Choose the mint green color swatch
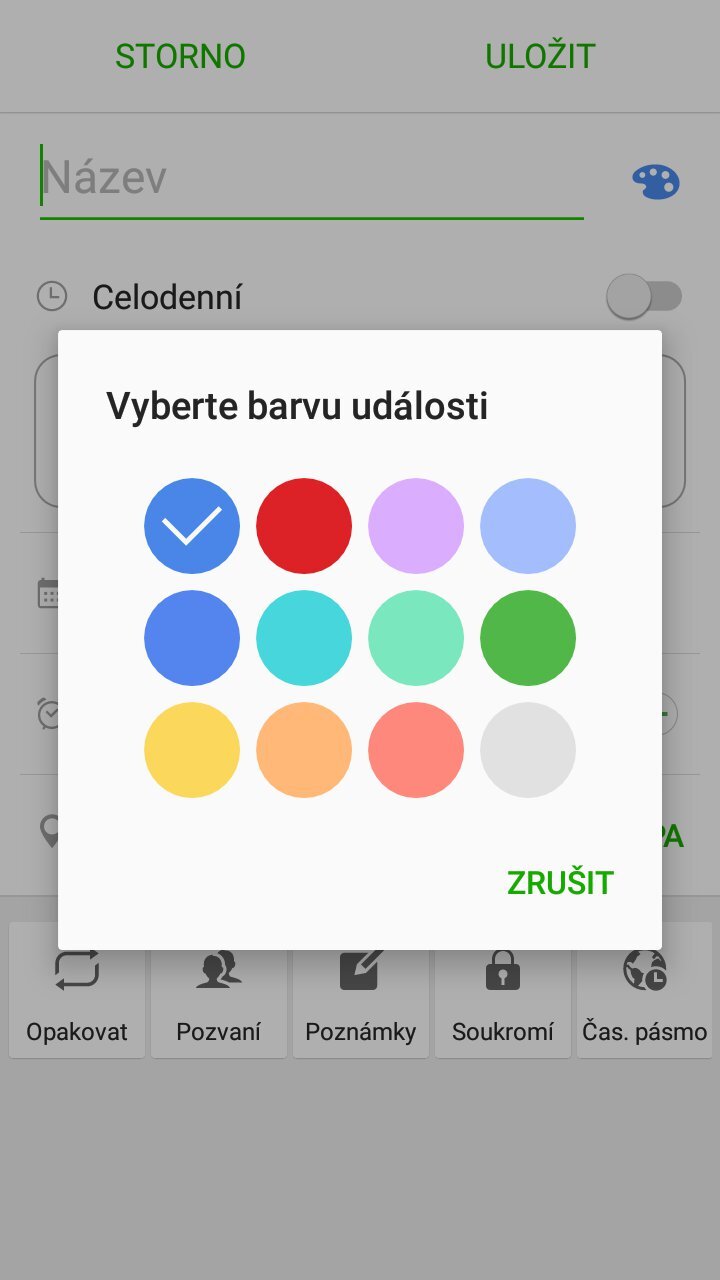Viewport: 720px width, 1280px height. tap(416, 638)
